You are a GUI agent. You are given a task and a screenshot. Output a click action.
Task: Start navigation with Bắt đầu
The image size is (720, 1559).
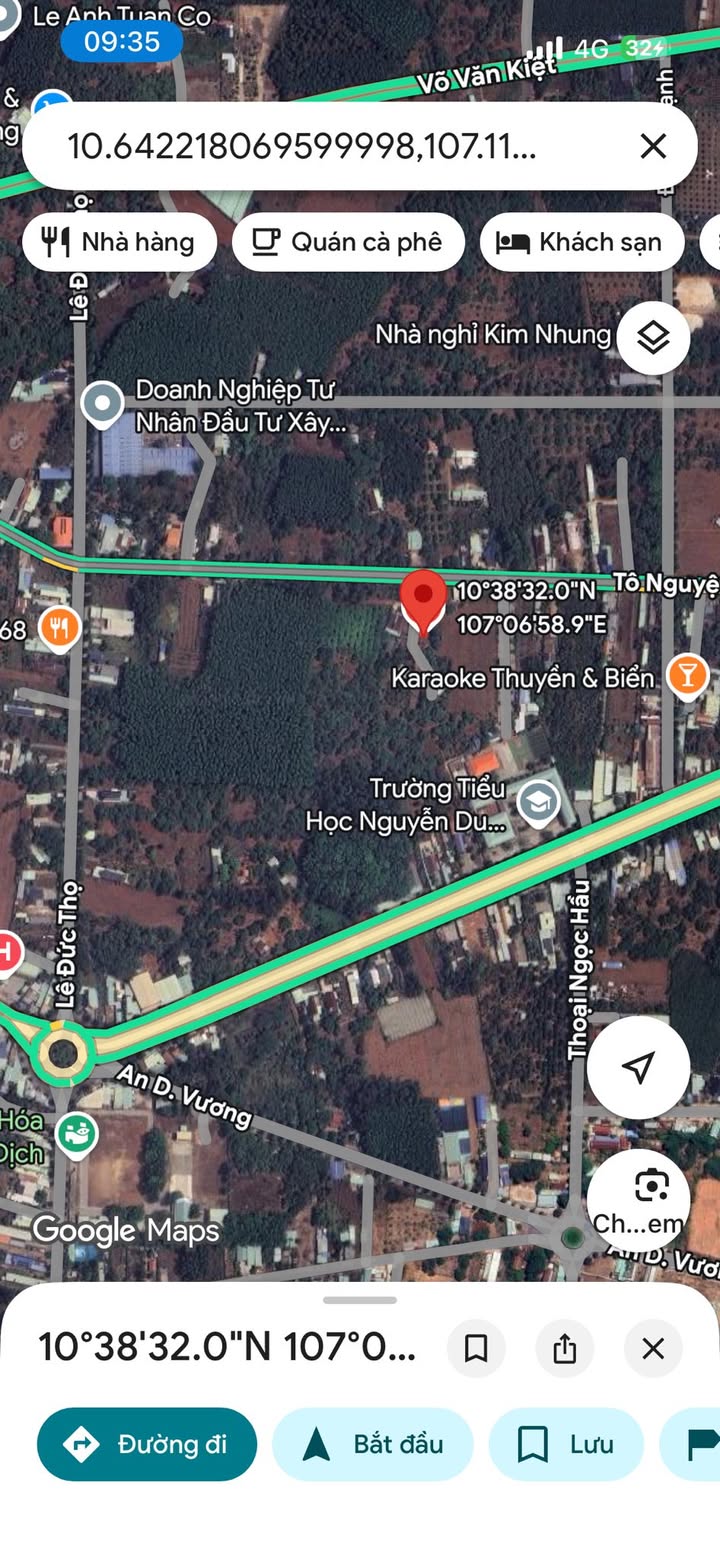coord(372,1444)
